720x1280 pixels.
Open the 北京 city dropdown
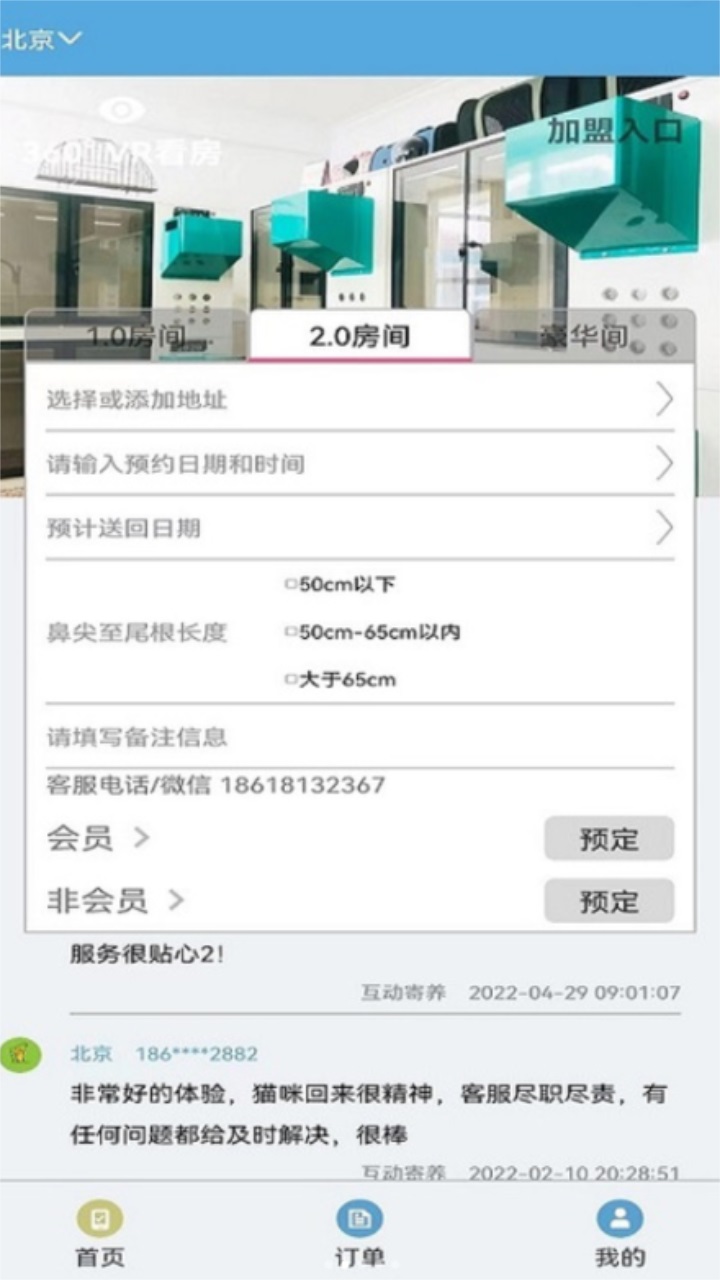coord(40,39)
